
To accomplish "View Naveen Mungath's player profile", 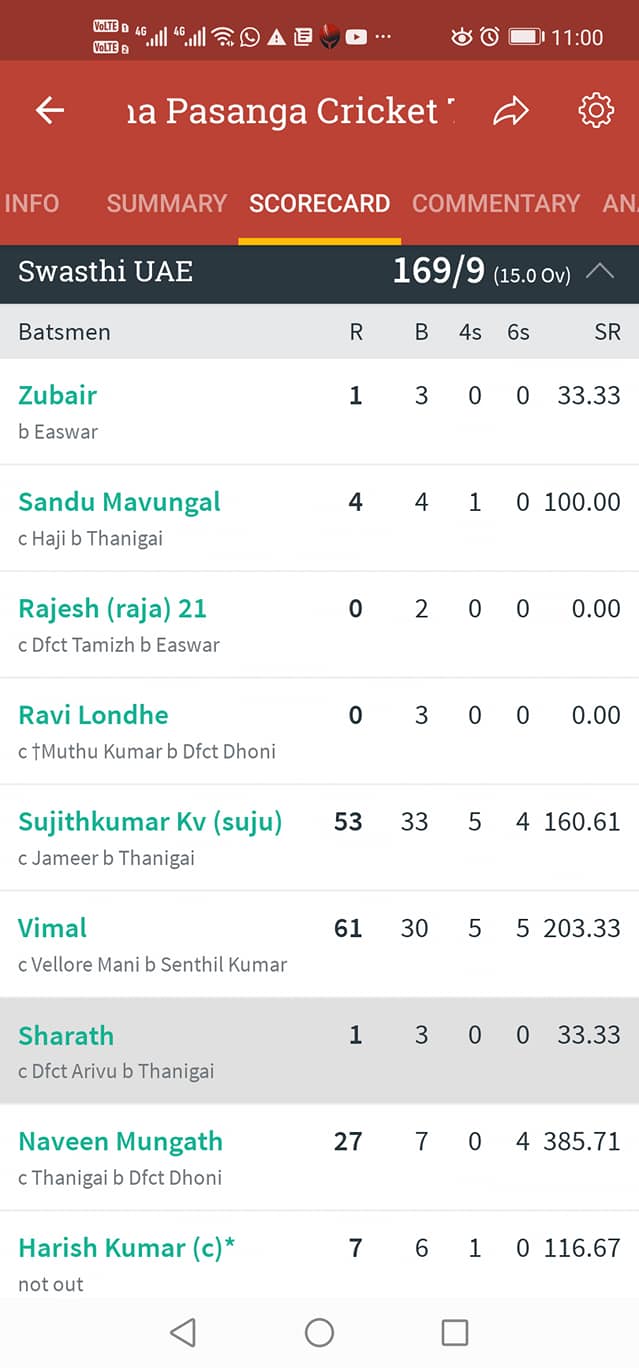I will [x=120, y=1141].
